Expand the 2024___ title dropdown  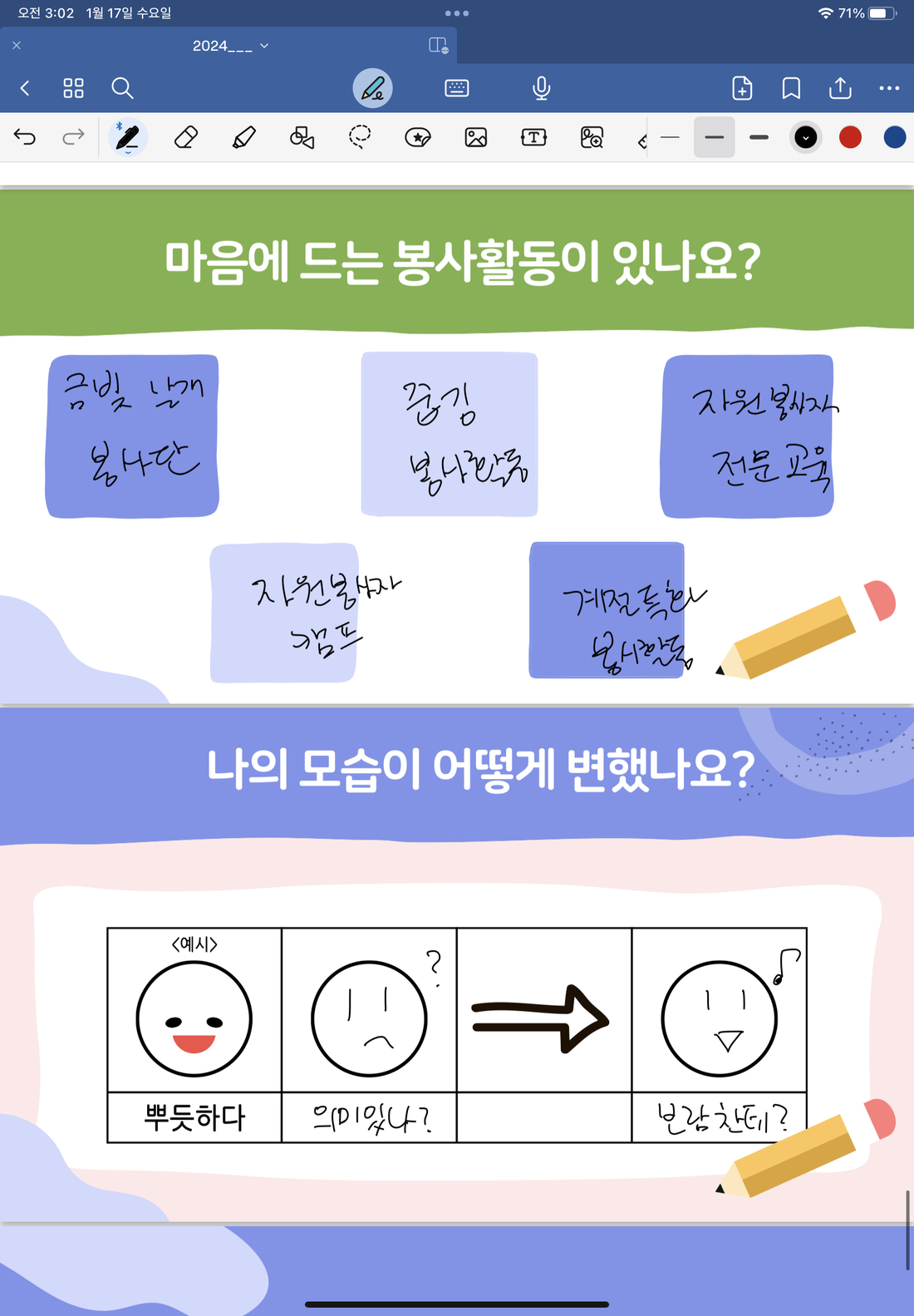[264, 46]
